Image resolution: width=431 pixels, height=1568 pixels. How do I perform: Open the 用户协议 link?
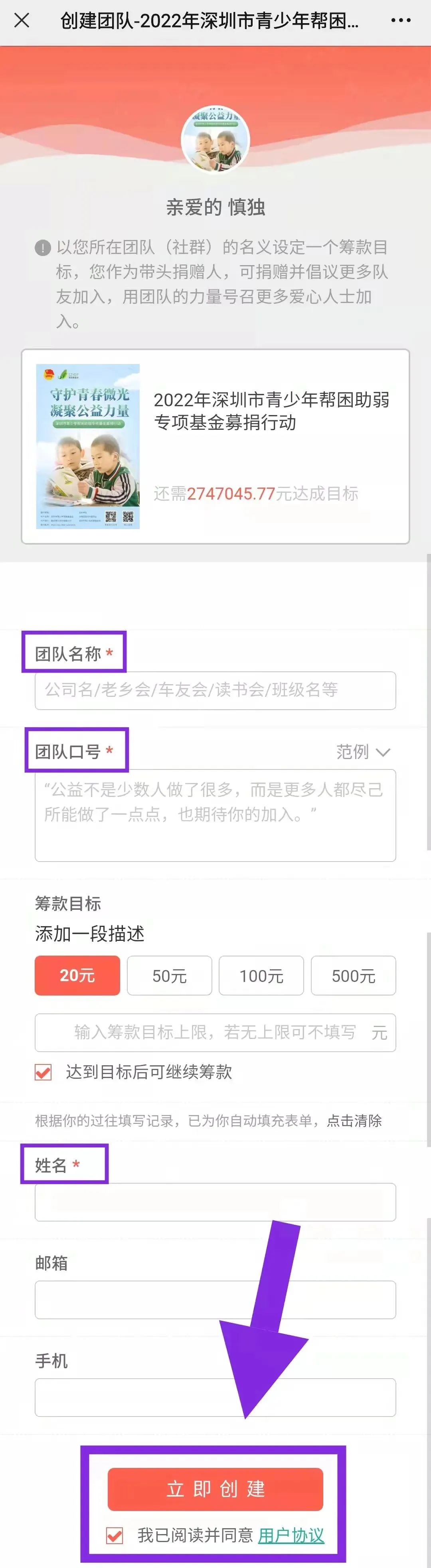(x=291, y=1535)
